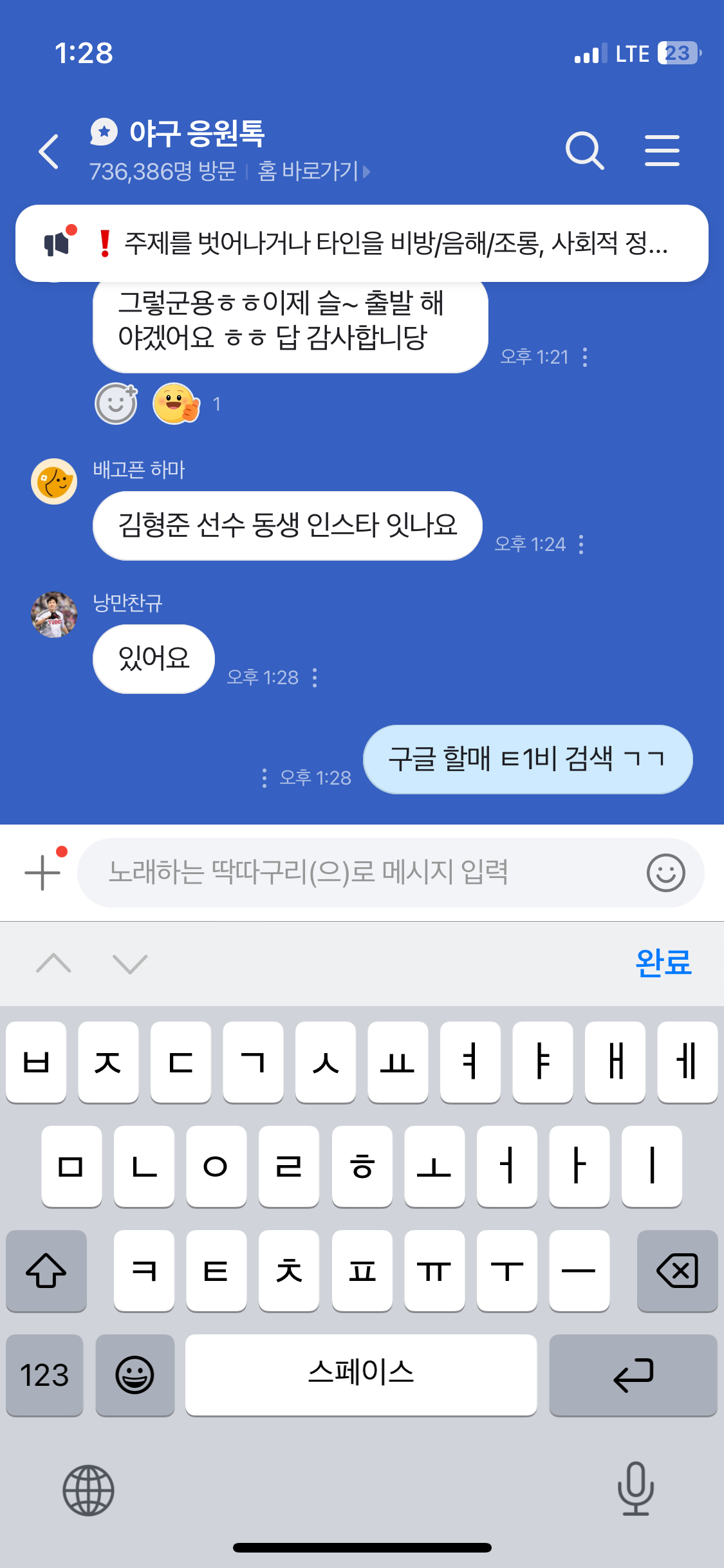Switch keyboard to 123 numbers
Viewport: 724px width, 1568px height.
coord(44,1375)
